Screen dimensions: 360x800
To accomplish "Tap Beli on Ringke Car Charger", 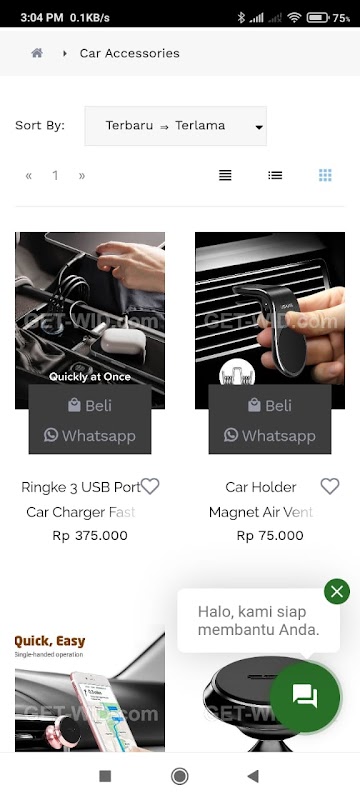I will 90,406.
